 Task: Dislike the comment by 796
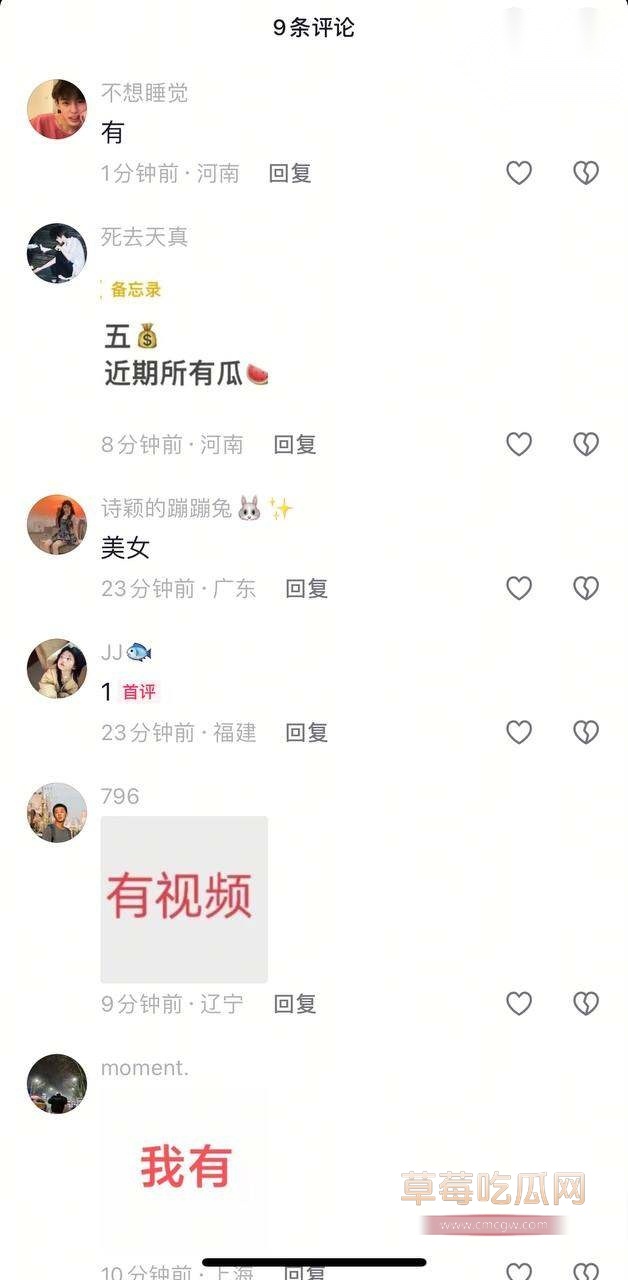pos(586,1003)
